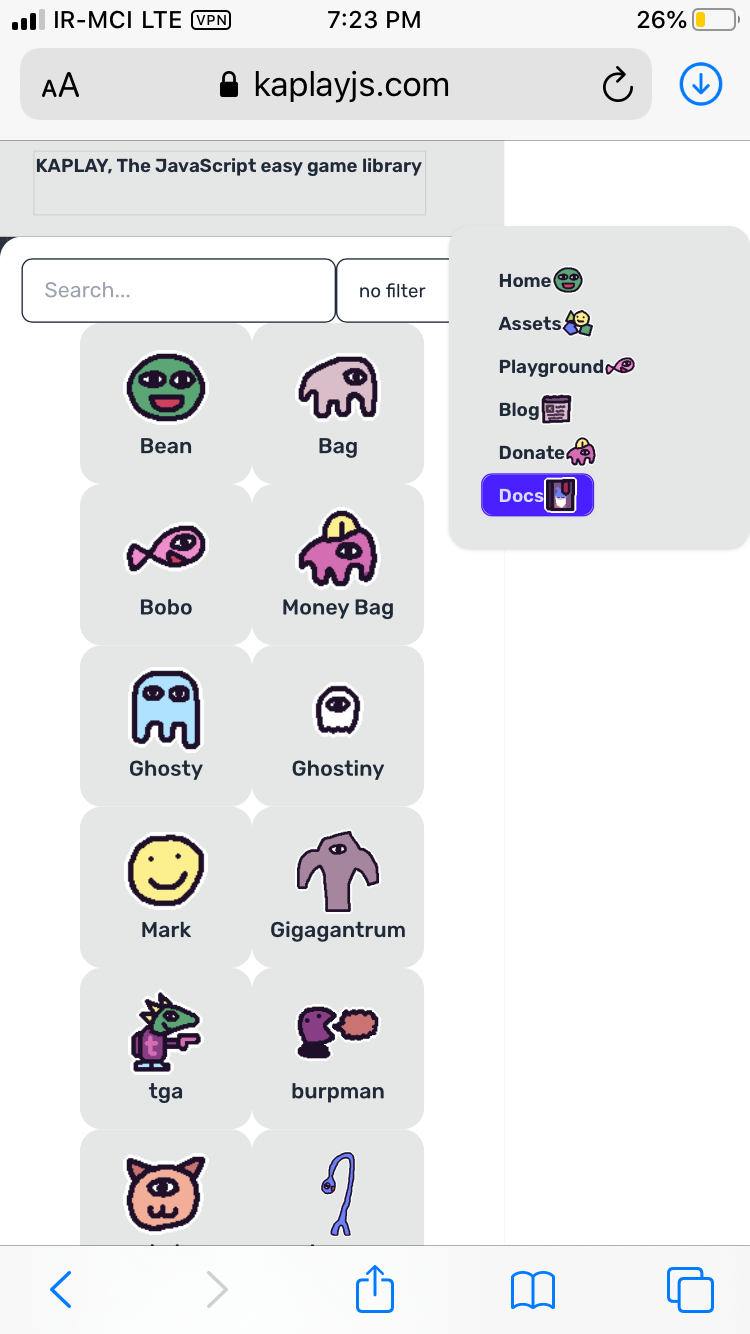Viewport: 750px width, 1334px height.
Task: Go to Home in the menu
Action: pos(540,281)
